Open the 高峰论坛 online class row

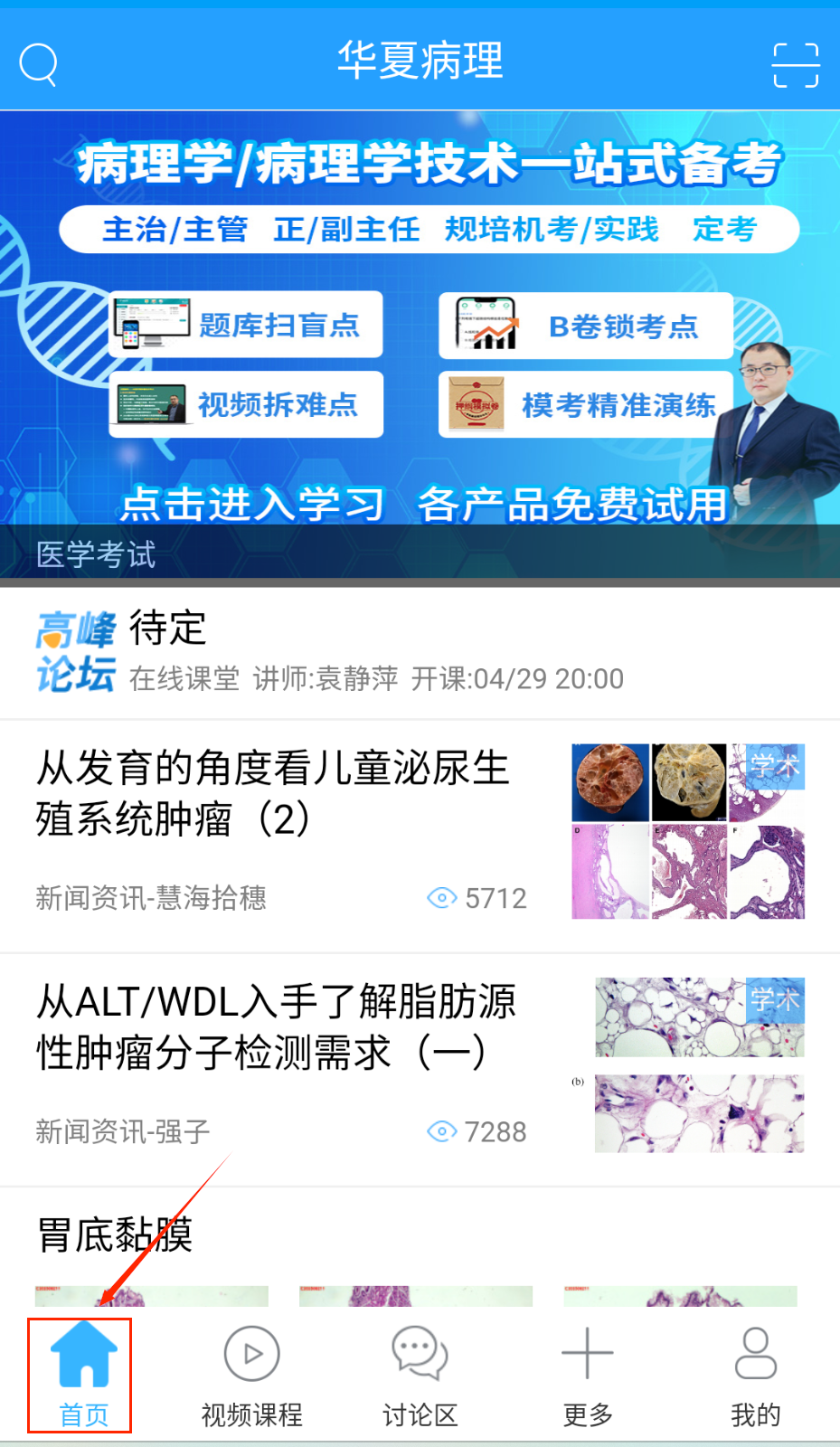point(420,653)
